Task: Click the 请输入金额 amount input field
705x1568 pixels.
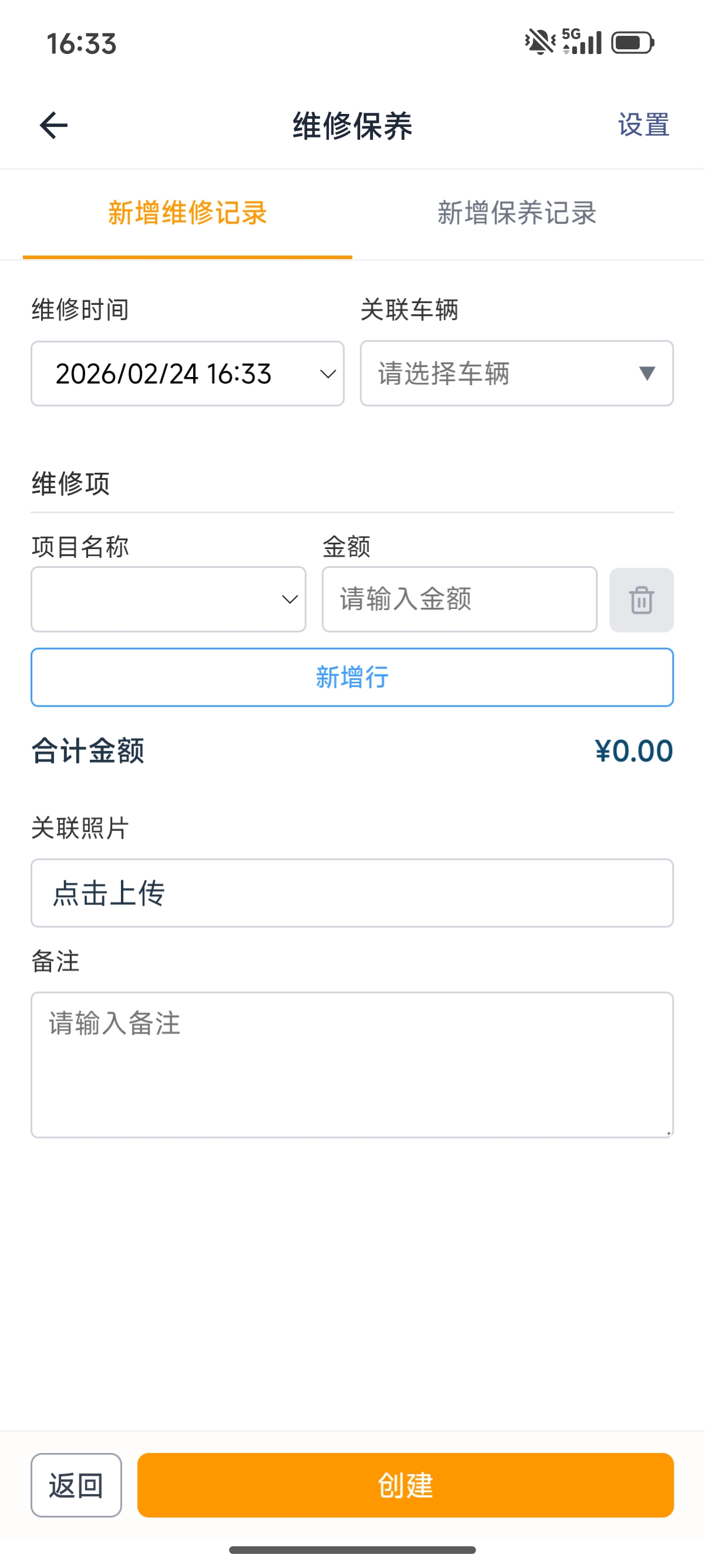Action: pyautogui.click(x=459, y=600)
